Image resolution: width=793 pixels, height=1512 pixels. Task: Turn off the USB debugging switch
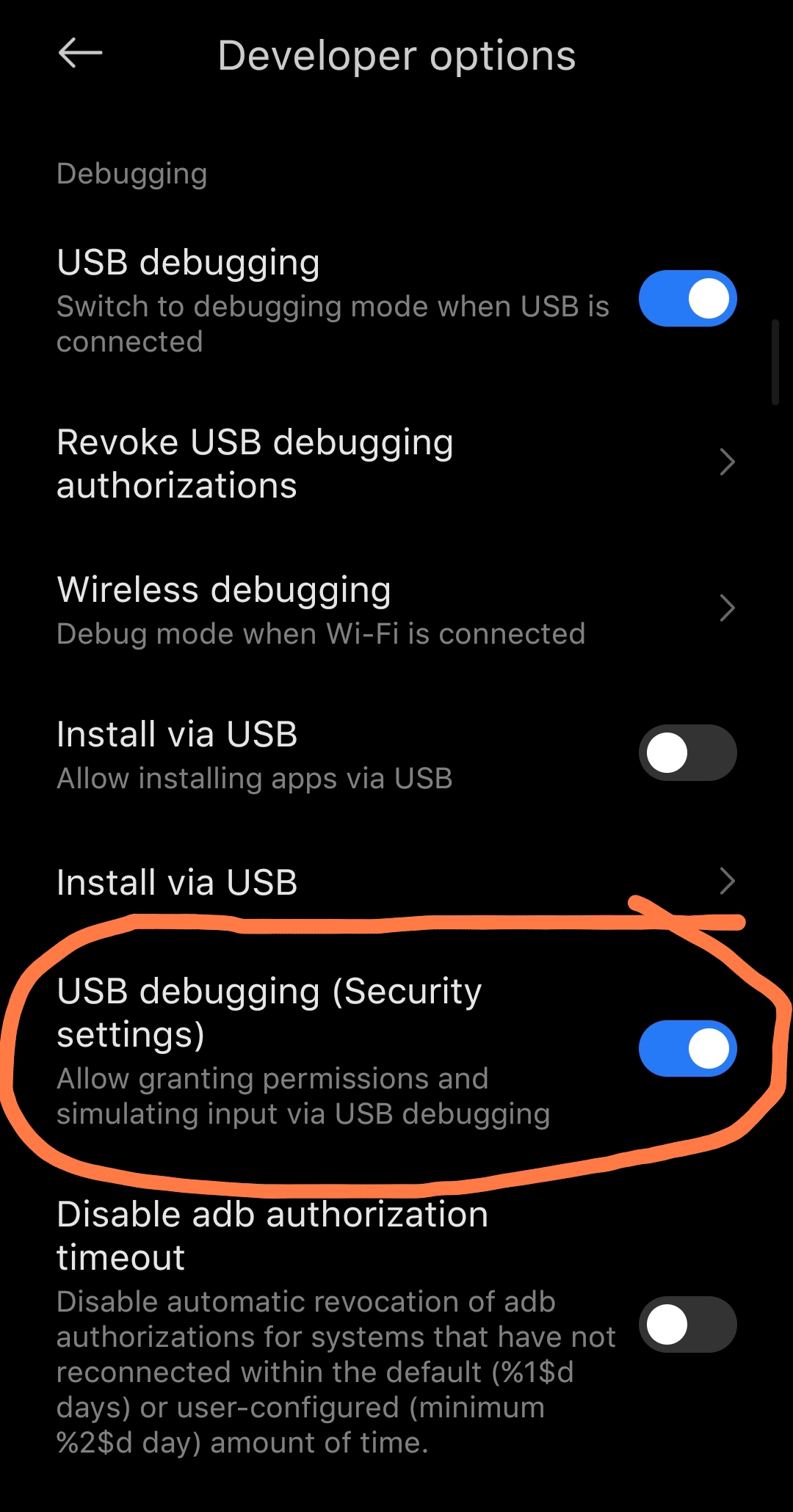pyautogui.click(x=687, y=299)
